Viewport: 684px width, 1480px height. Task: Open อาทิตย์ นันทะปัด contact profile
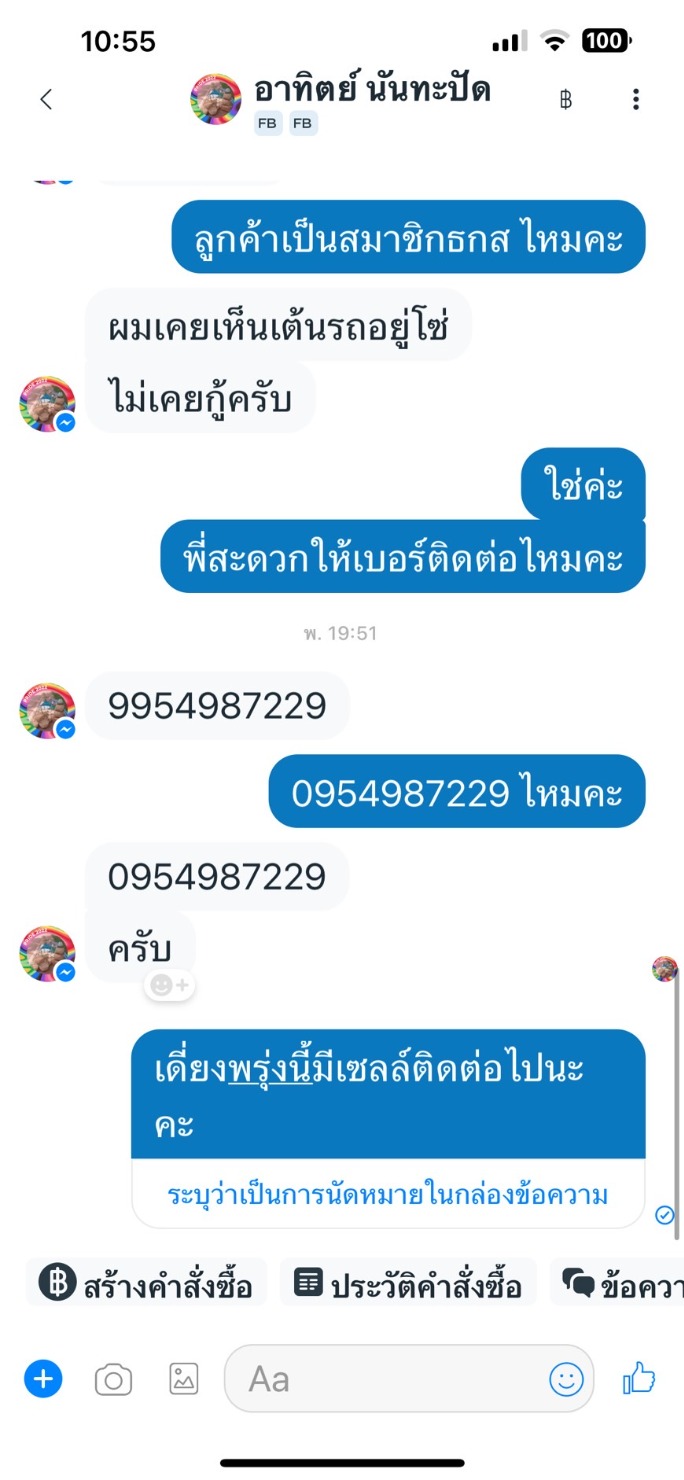click(372, 91)
